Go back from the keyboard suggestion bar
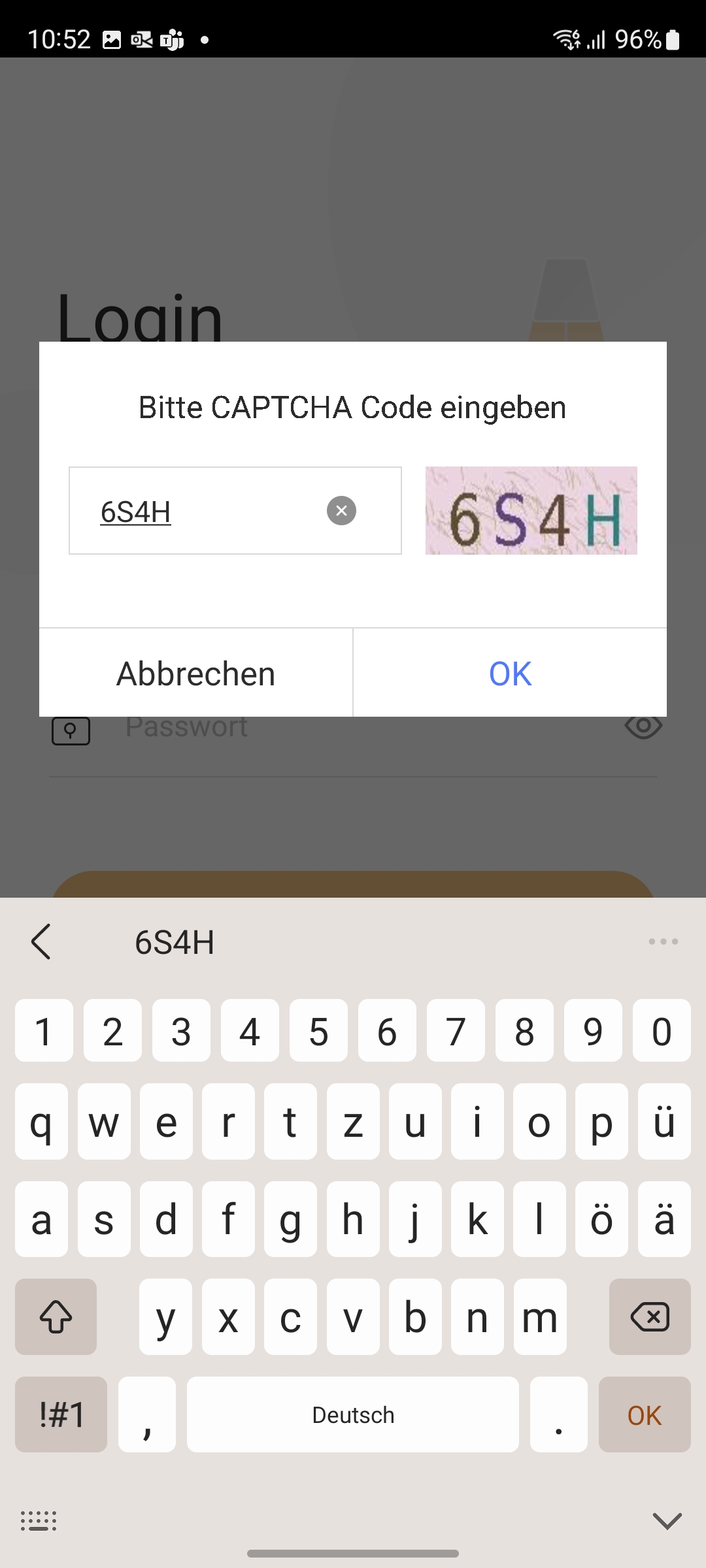The width and height of the screenshot is (706, 1568). (x=41, y=942)
